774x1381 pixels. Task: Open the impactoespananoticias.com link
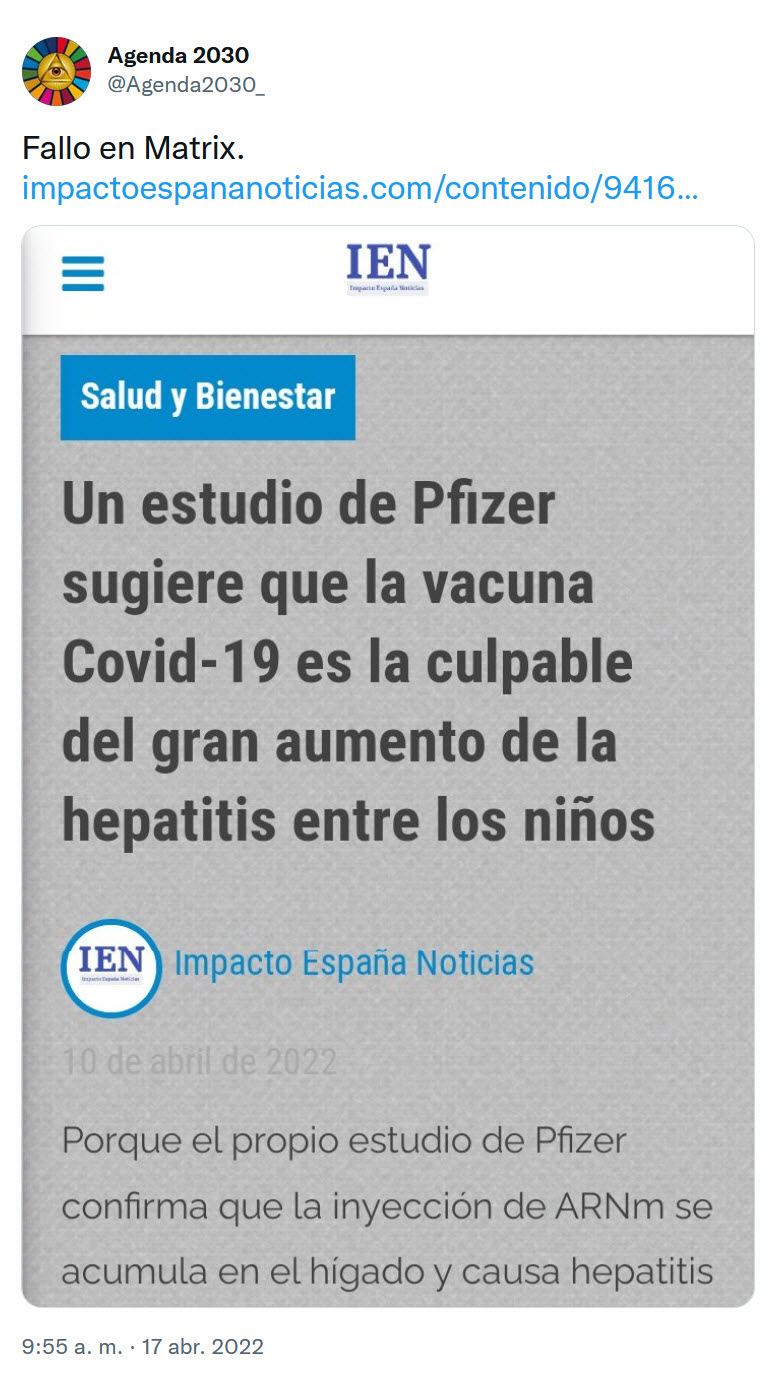click(x=359, y=187)
